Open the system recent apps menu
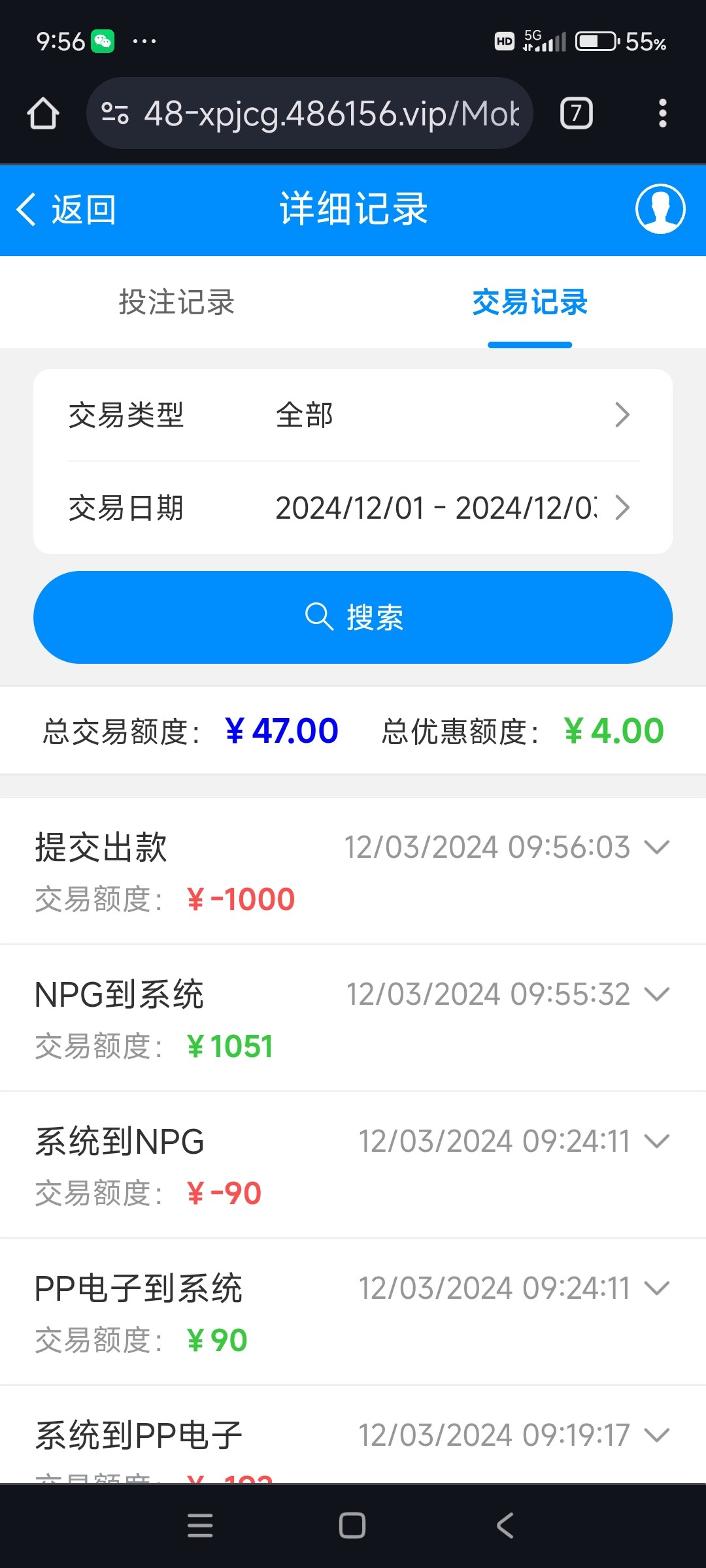This screenshot has height=1568, width=706. (x=200, y=1526)
